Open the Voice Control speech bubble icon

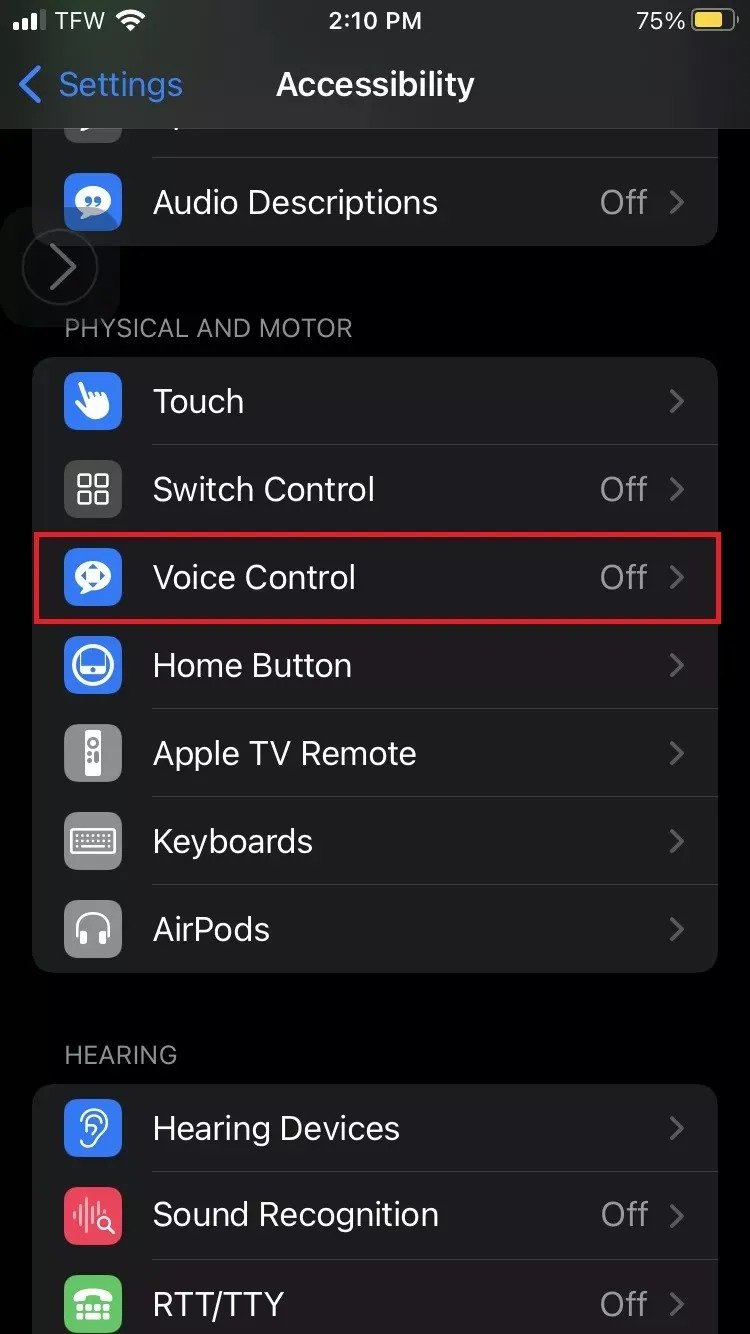tap(93, 577)
